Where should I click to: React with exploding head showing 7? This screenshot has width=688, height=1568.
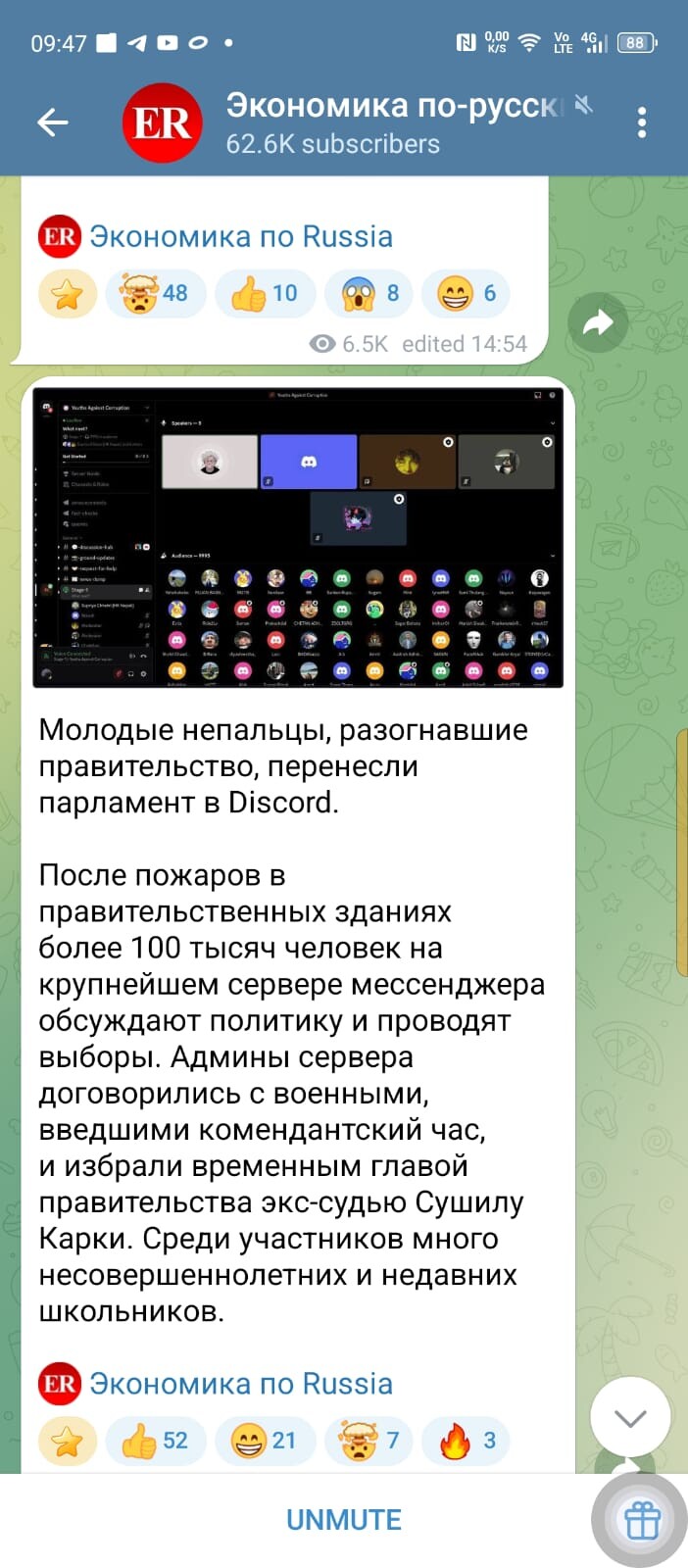click(370, 1440)
